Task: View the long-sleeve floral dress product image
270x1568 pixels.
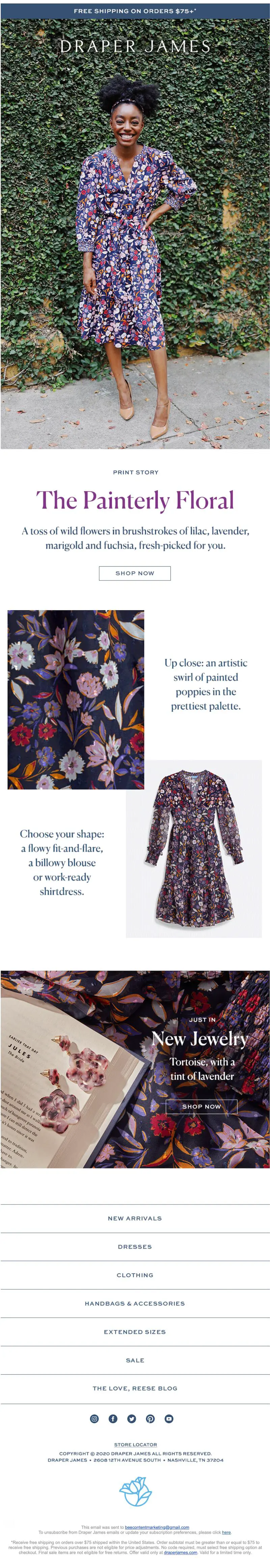Action: click(193, 849)
